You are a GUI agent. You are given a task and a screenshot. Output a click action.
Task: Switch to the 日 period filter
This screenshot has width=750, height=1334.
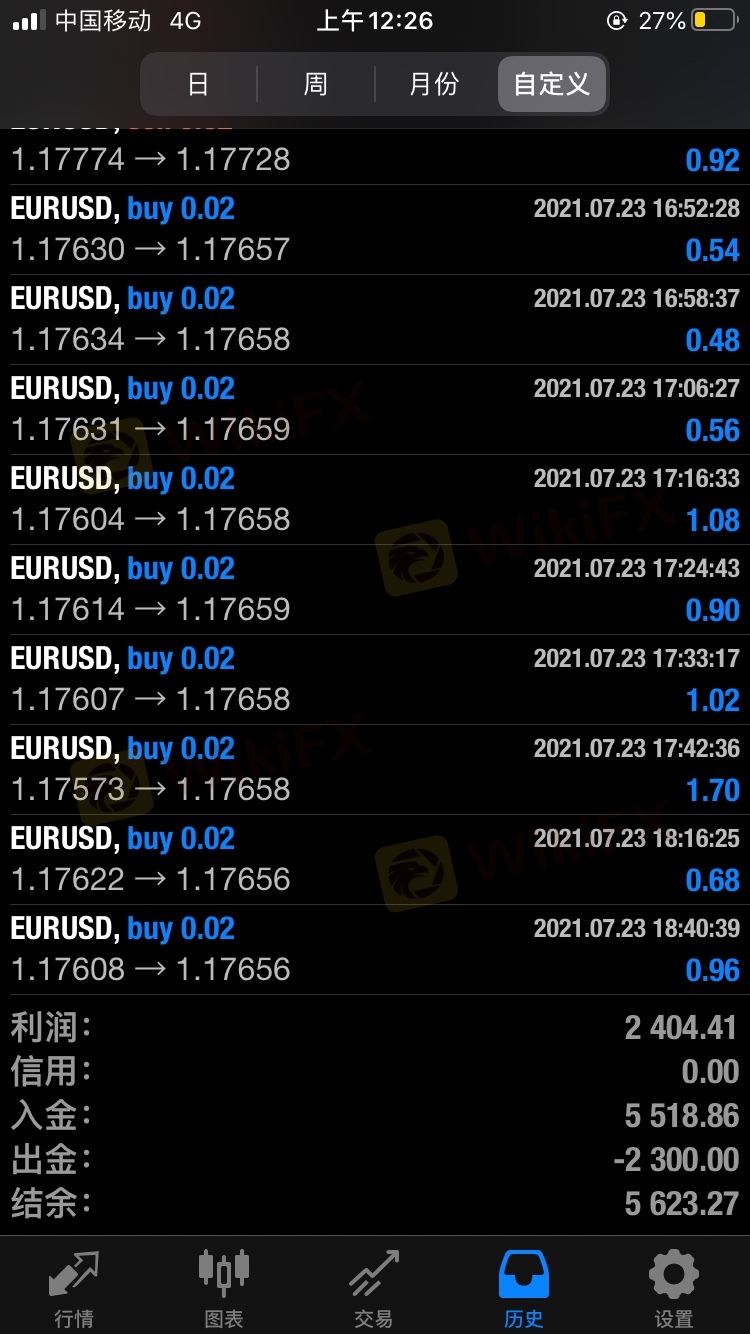click(198, 84)
